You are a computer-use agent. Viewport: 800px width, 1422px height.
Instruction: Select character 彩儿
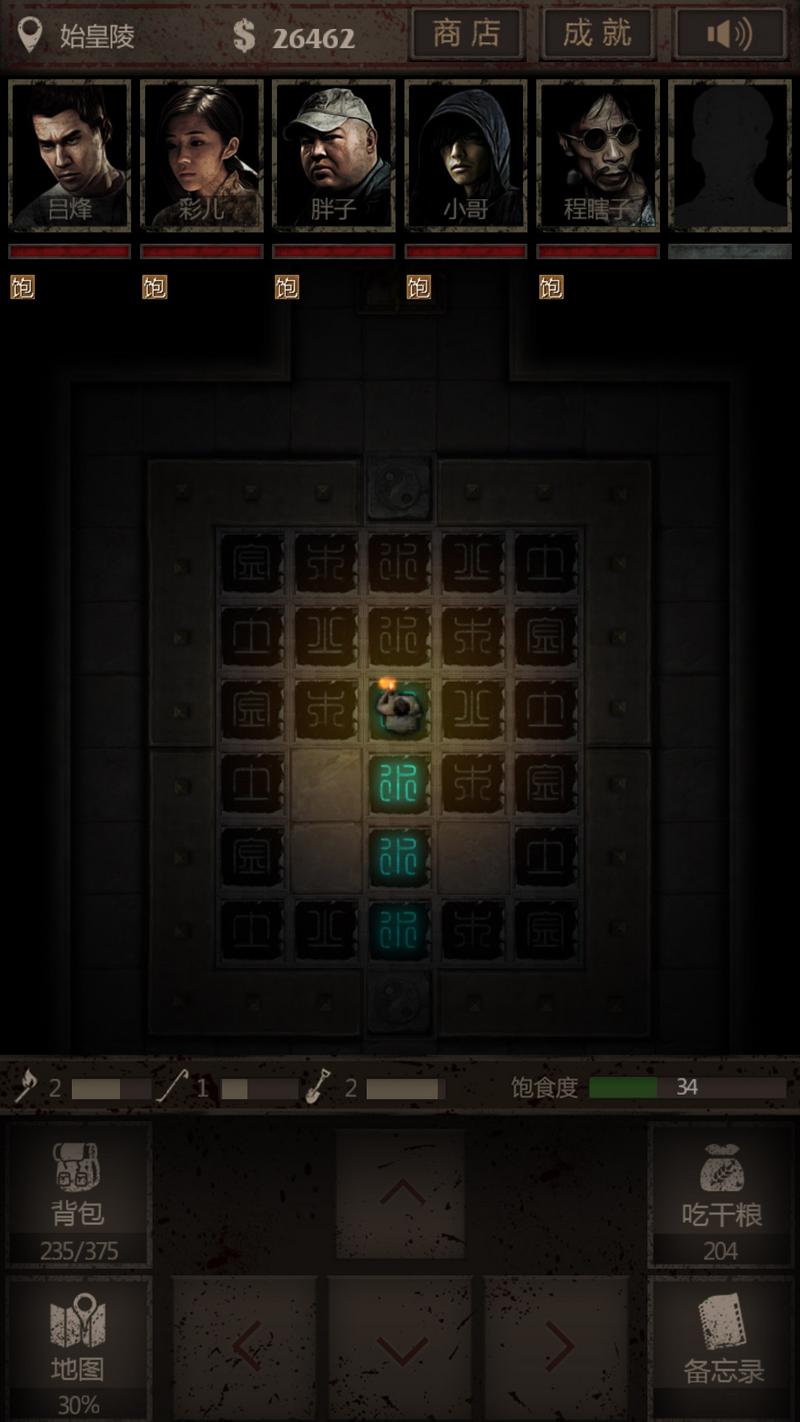[202, 156]
